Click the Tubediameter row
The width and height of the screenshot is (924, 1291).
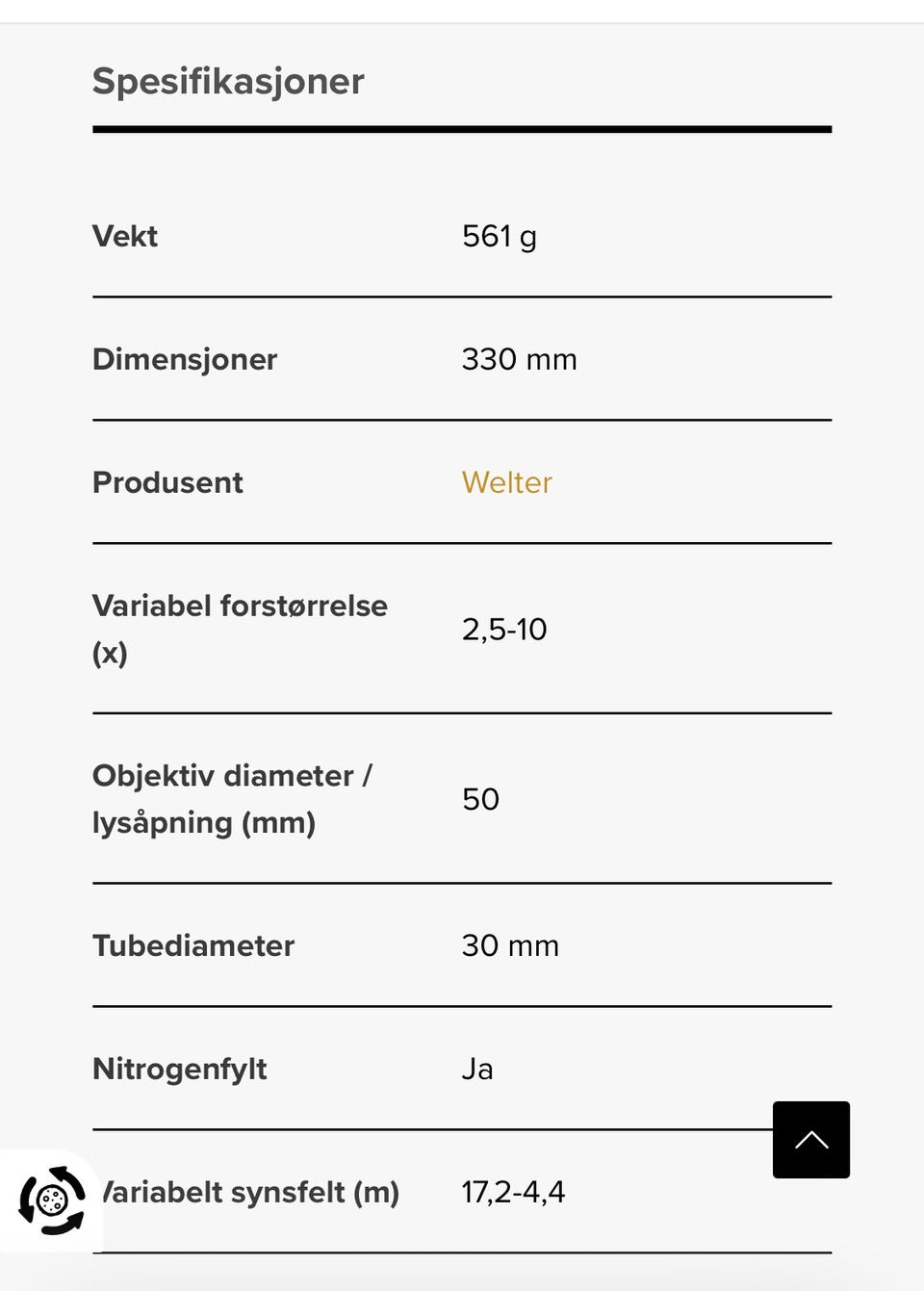point(192,945)
